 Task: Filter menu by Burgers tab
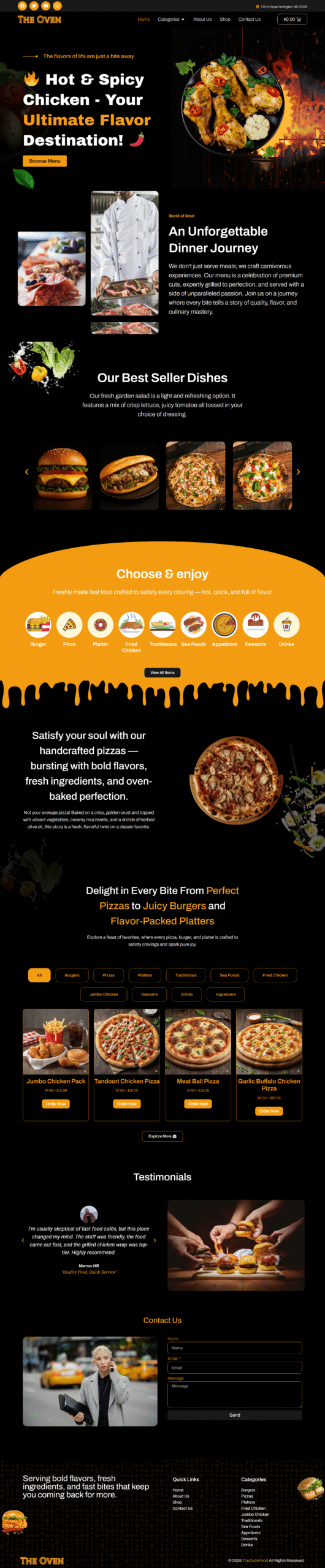coord(72,975)
